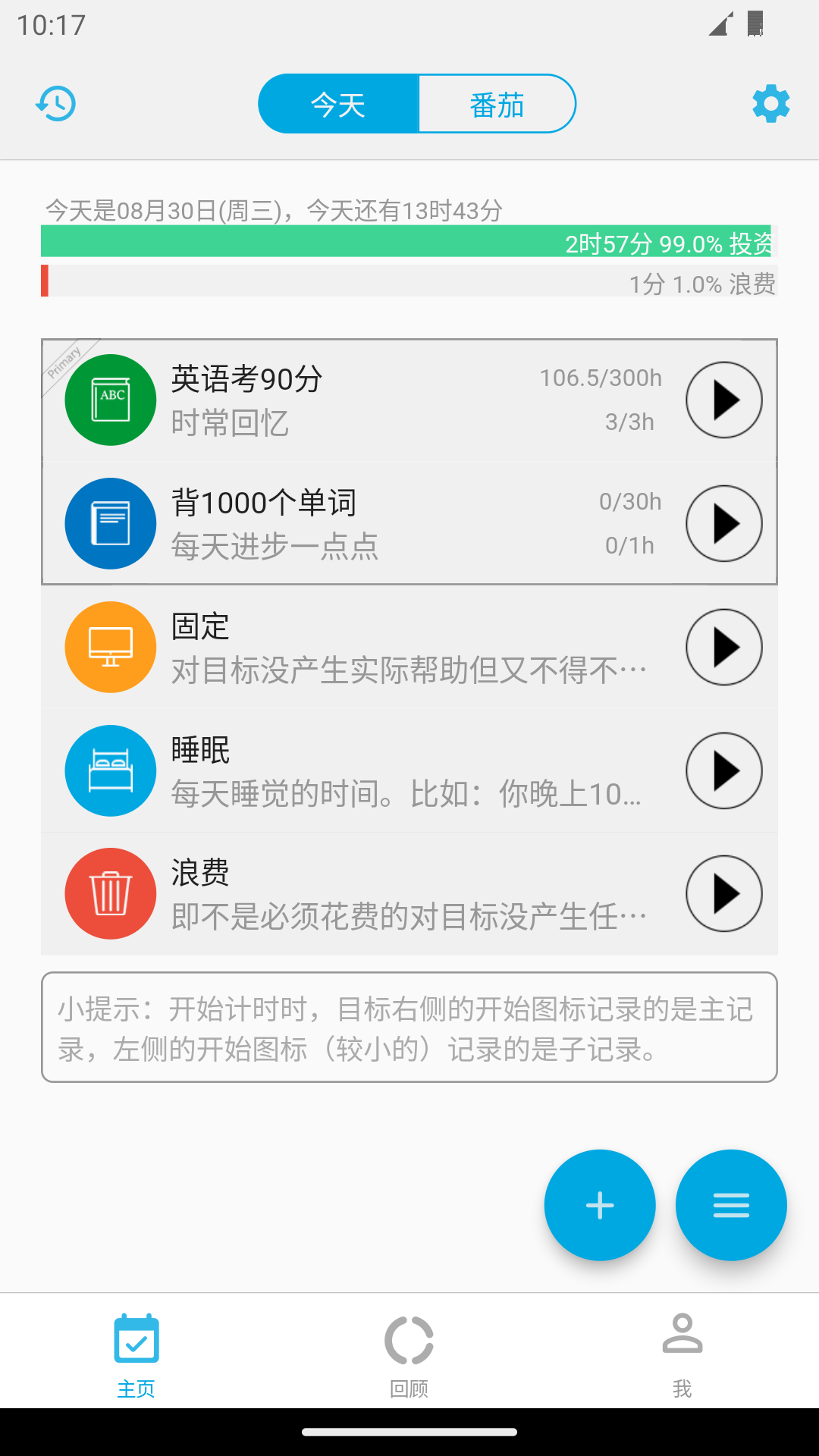The width and height of the screenshot is (819, 1456).
Task: Open the history record icon
Action: point(55,103)
